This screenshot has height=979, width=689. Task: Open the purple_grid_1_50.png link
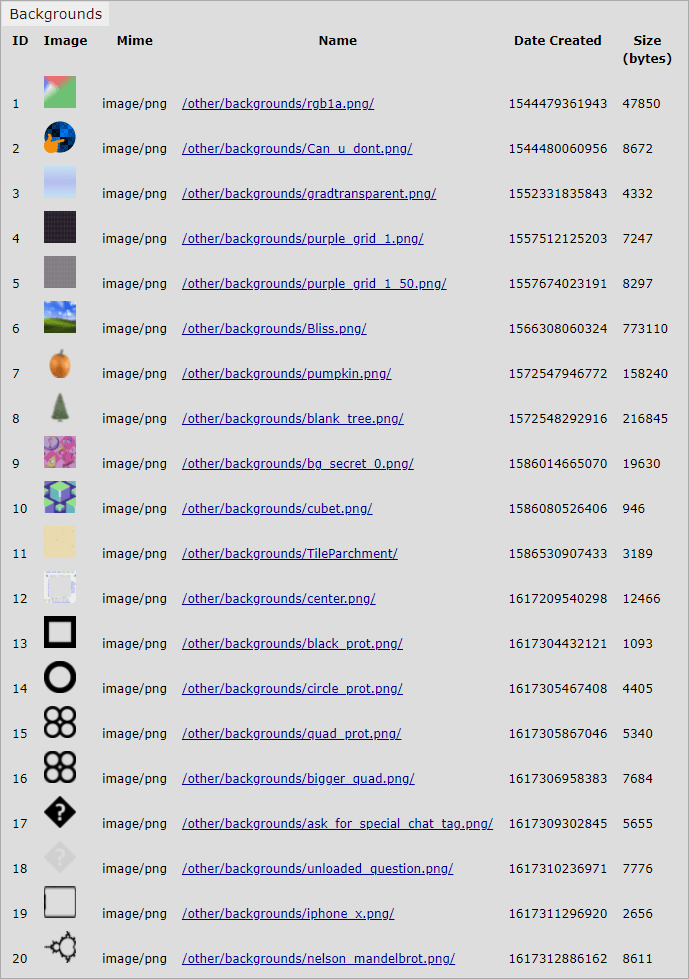click(x=314, y=284)
